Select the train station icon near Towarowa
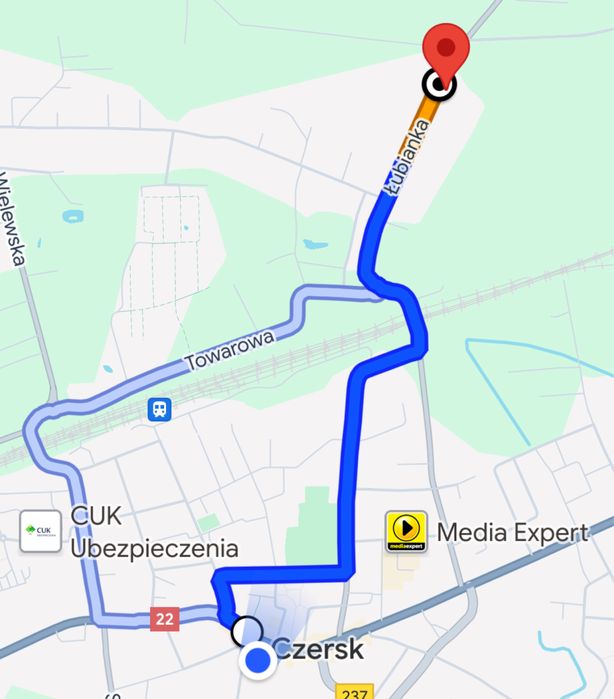 point(160,408)
